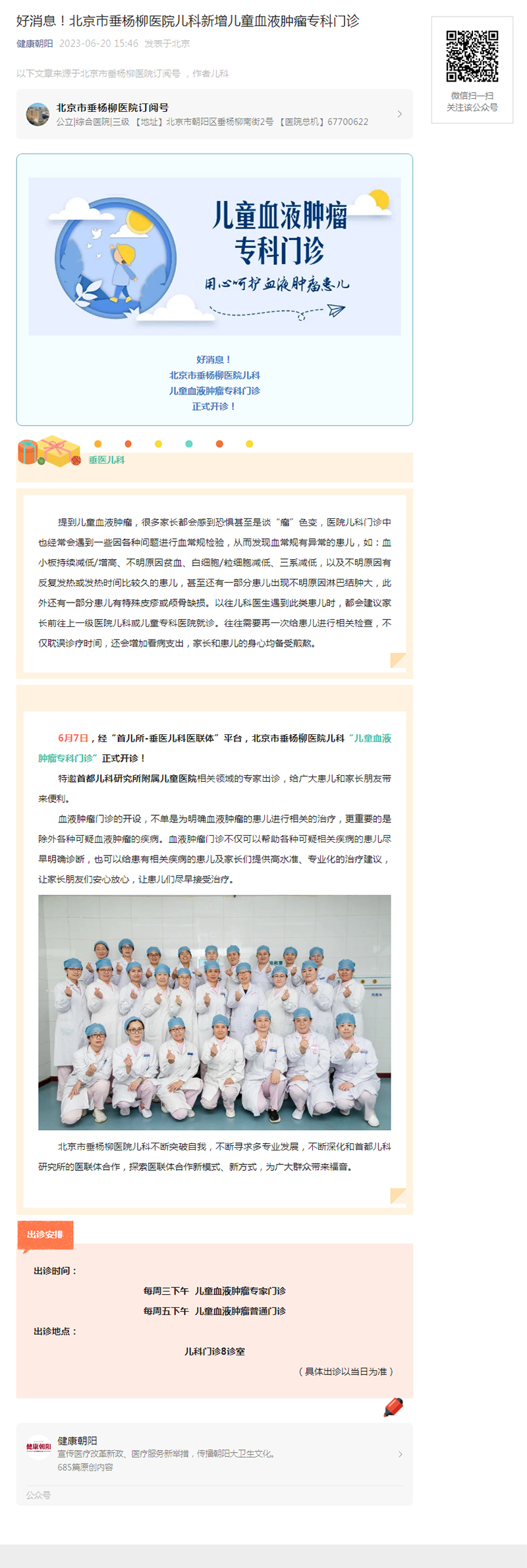
Task: Open the 儿童血液肿瘤专科门诊 banner image
Action: coord(214,256)
